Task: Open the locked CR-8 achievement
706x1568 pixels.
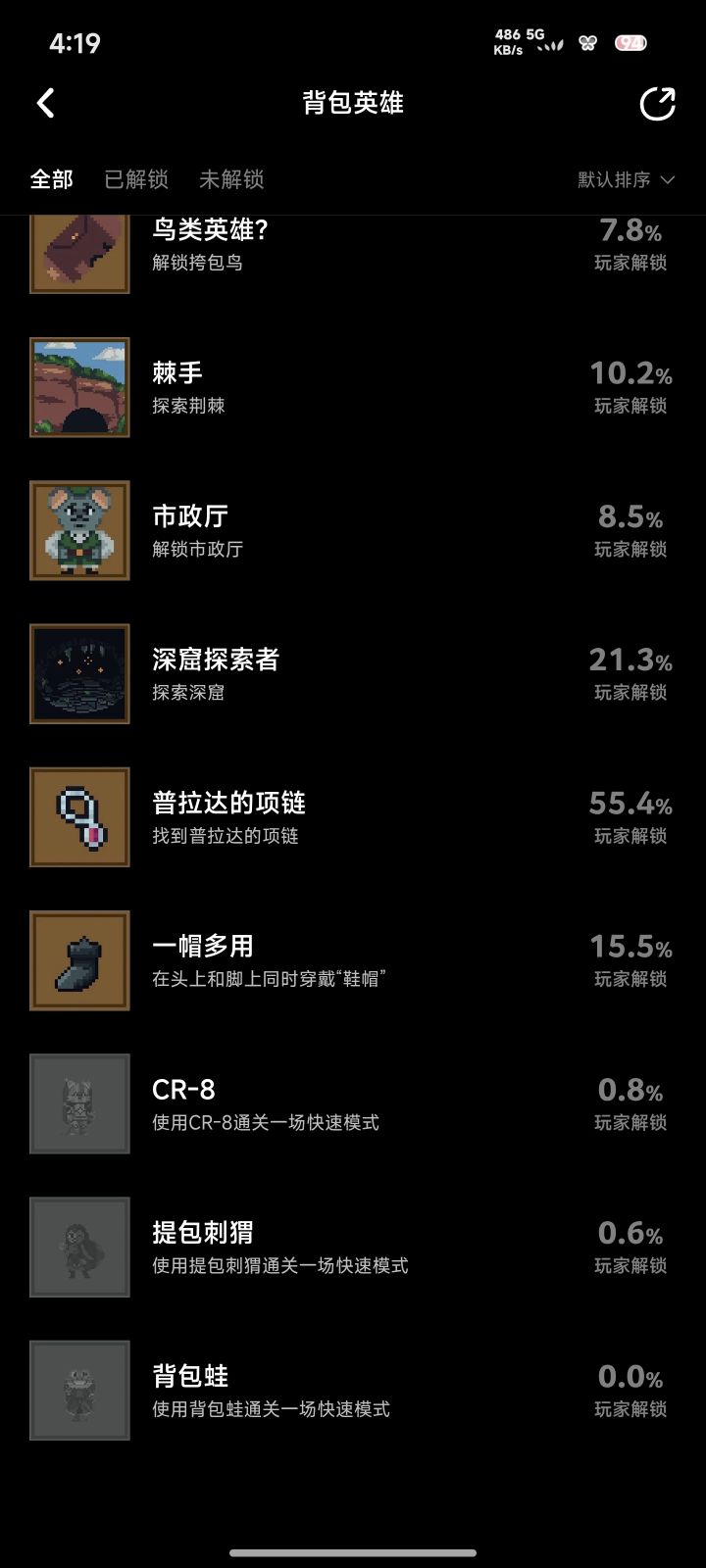Action: coord(353,1103)
